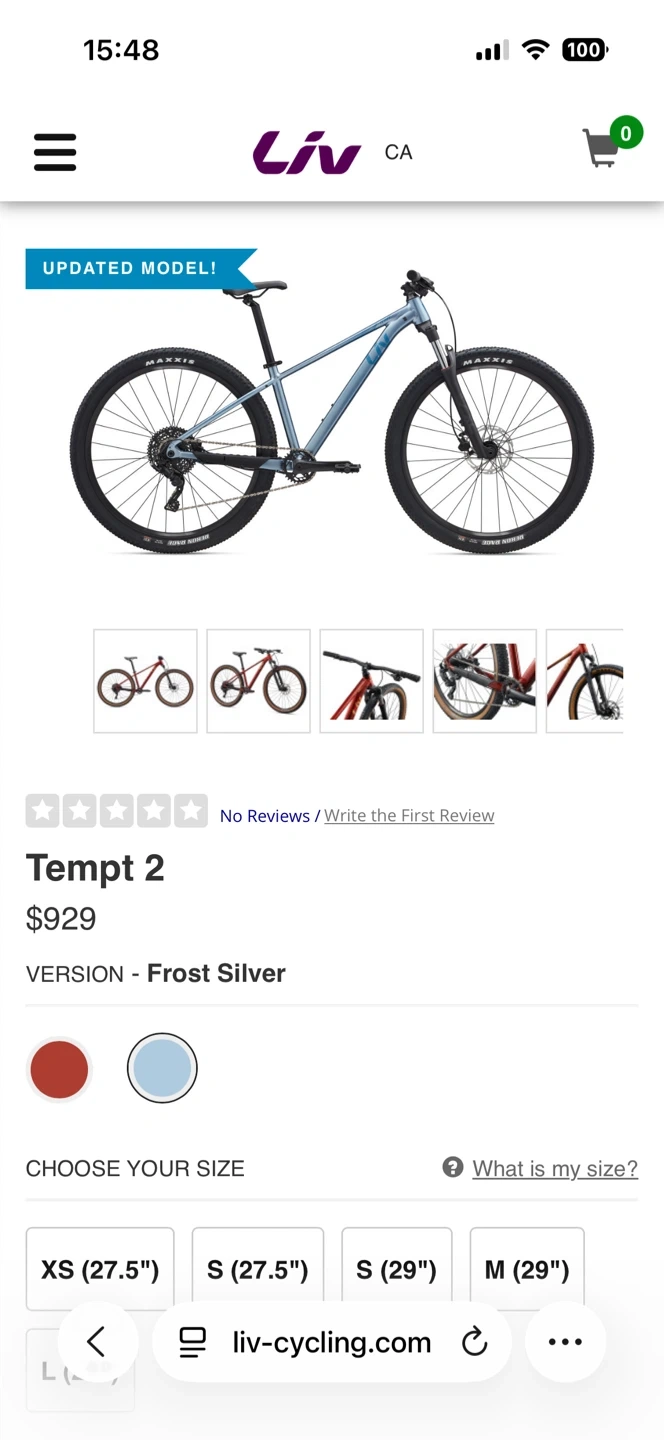The width and height of the screenshot is (664, 1440).
Task: View the first red bike side-view thumbnail
Action: [145, 682]
